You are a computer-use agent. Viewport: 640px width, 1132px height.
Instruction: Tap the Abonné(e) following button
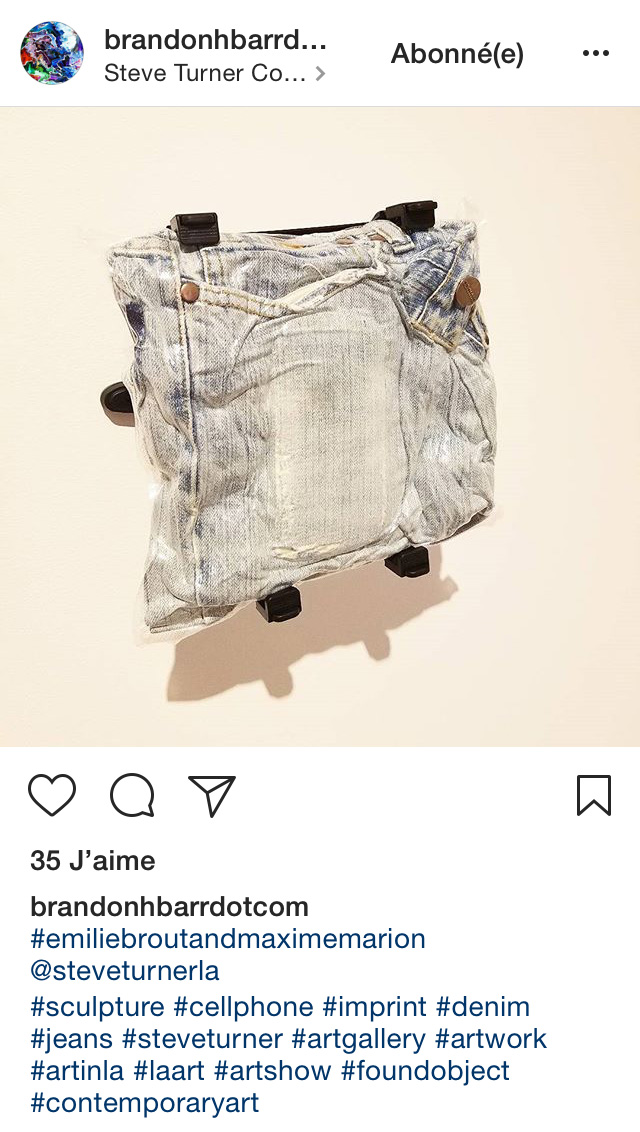(x=457, y=54)
